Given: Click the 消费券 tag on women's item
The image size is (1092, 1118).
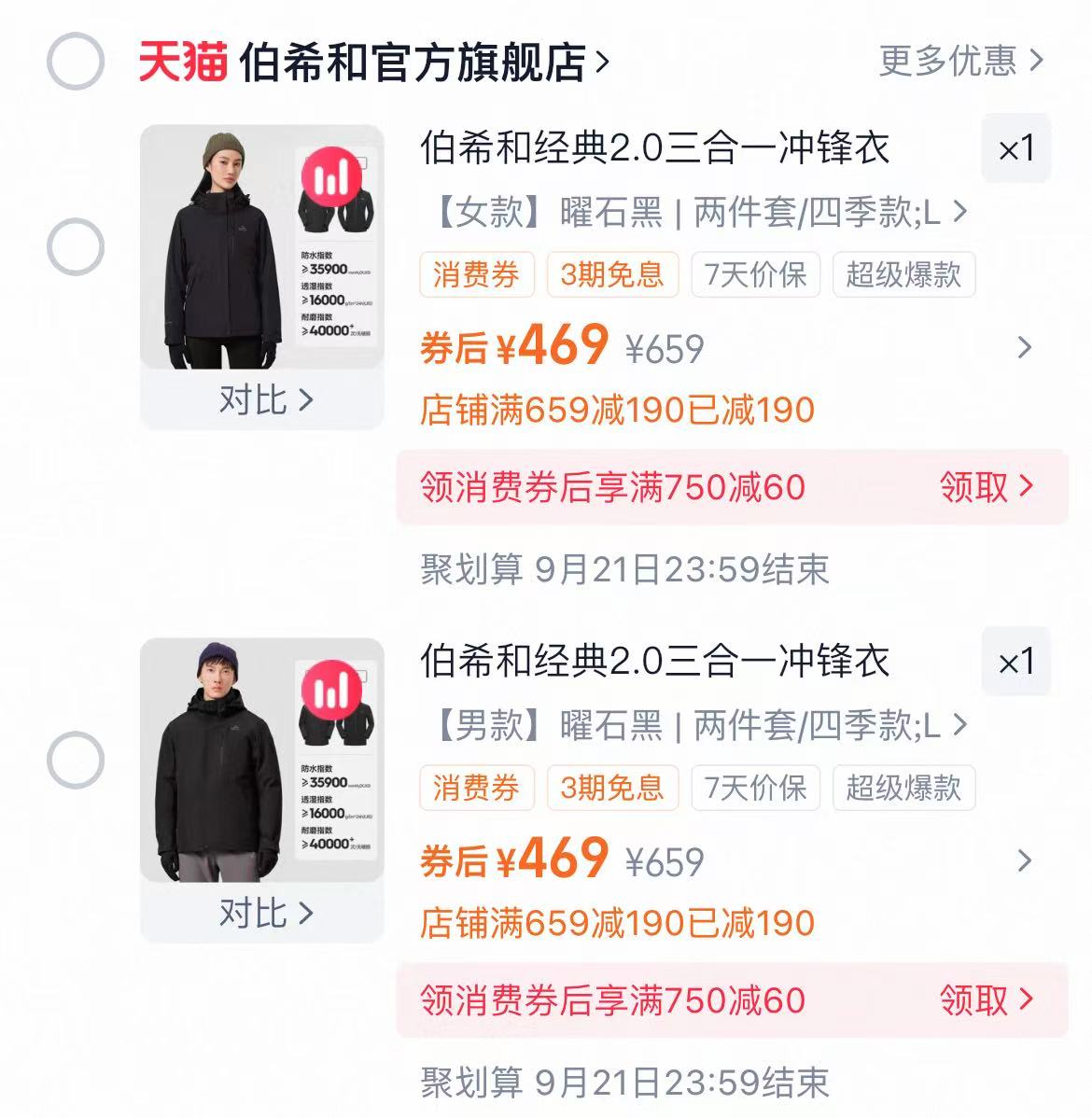Looking at the screenshot, I should click(x=477, y=273).
